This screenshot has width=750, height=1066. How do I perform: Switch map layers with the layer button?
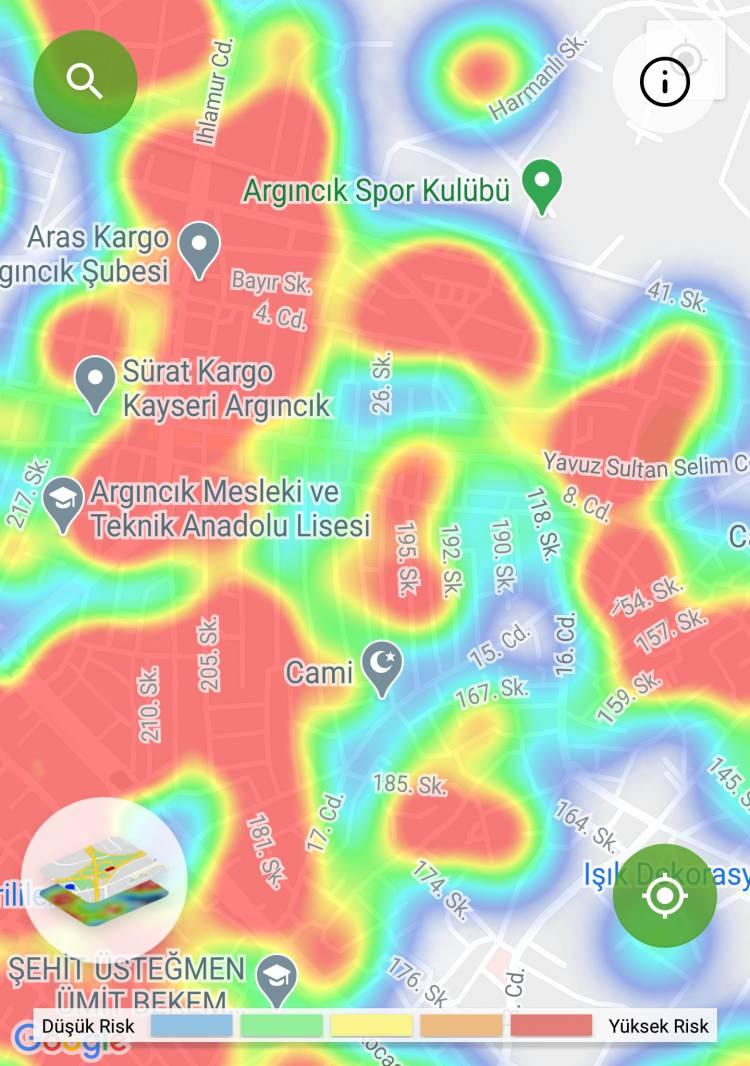click(x=104, y=880)
